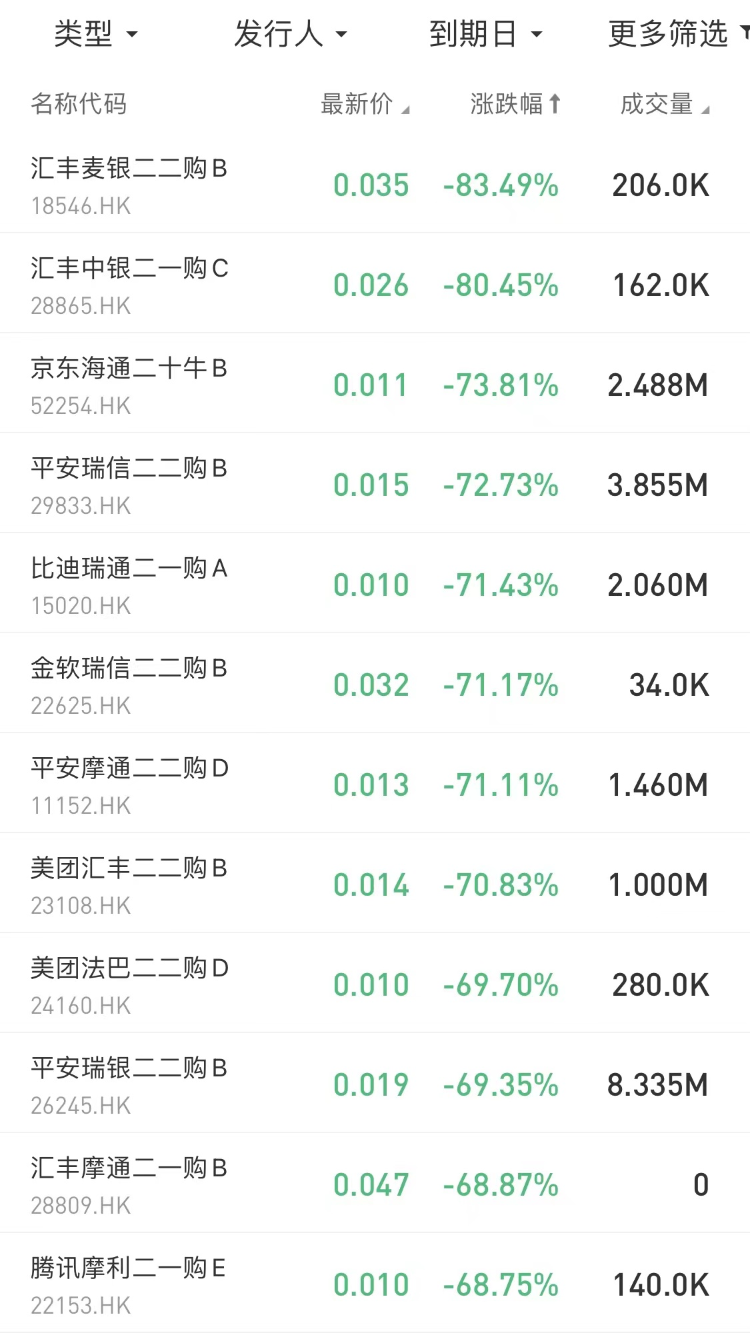Expand the 发行人 filter dropdown
The image size is (750, 1333).
(290, 35)
